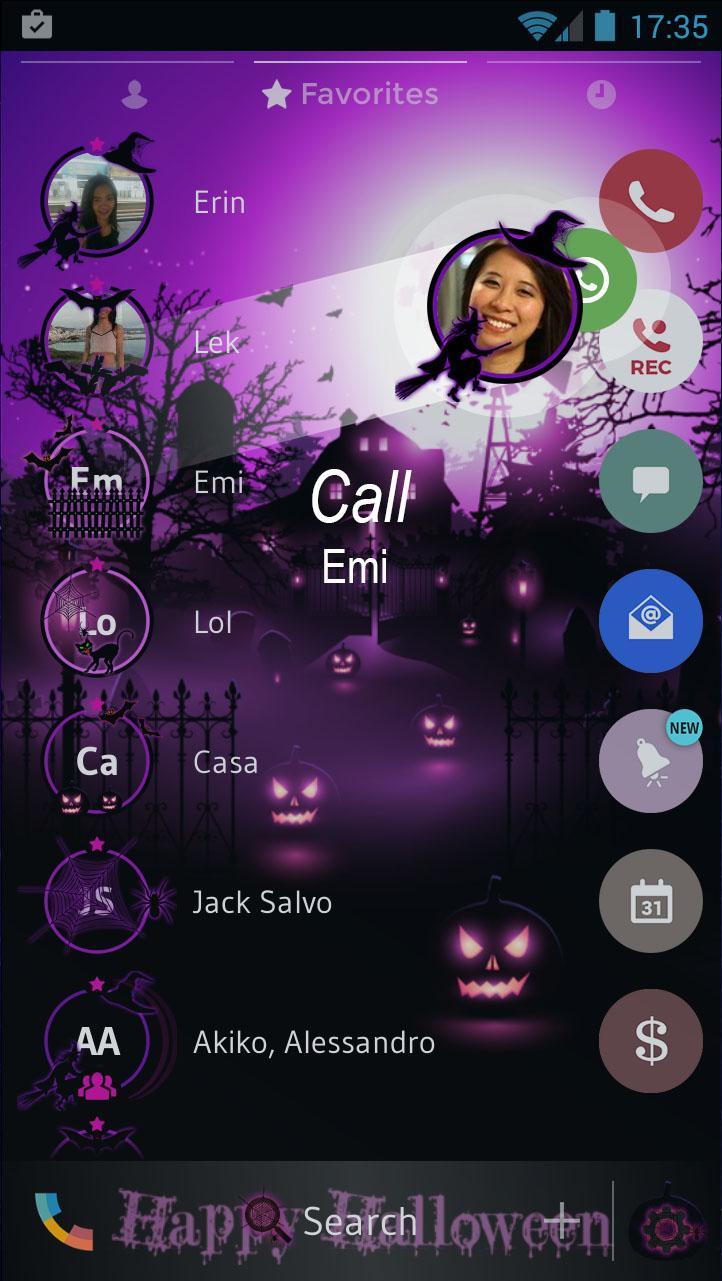Send a text message to Emi
The height and width of the screenshot is (1281, 722).
coord(651,482)
